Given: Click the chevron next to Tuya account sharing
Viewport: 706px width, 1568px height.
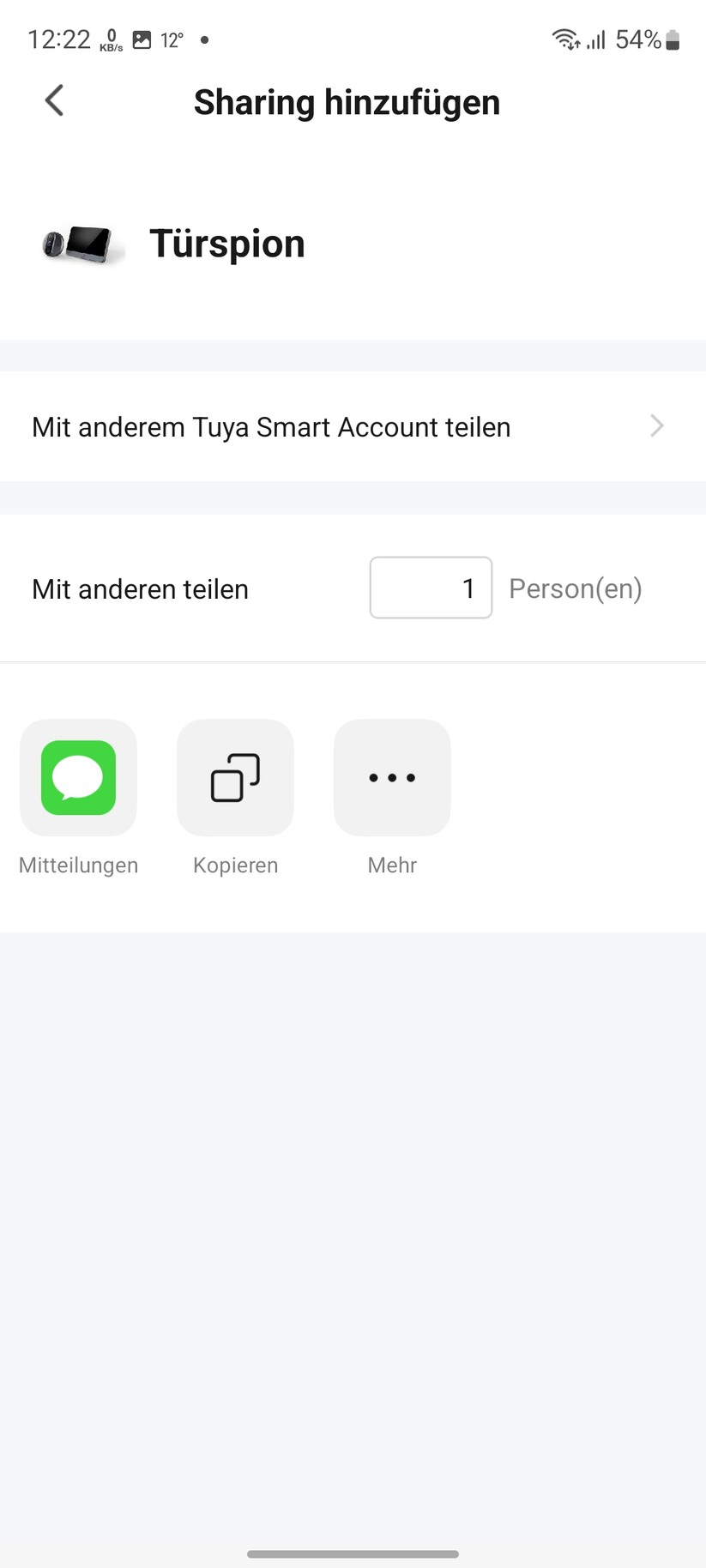Looking at the screenshot, I should [656, 425].
